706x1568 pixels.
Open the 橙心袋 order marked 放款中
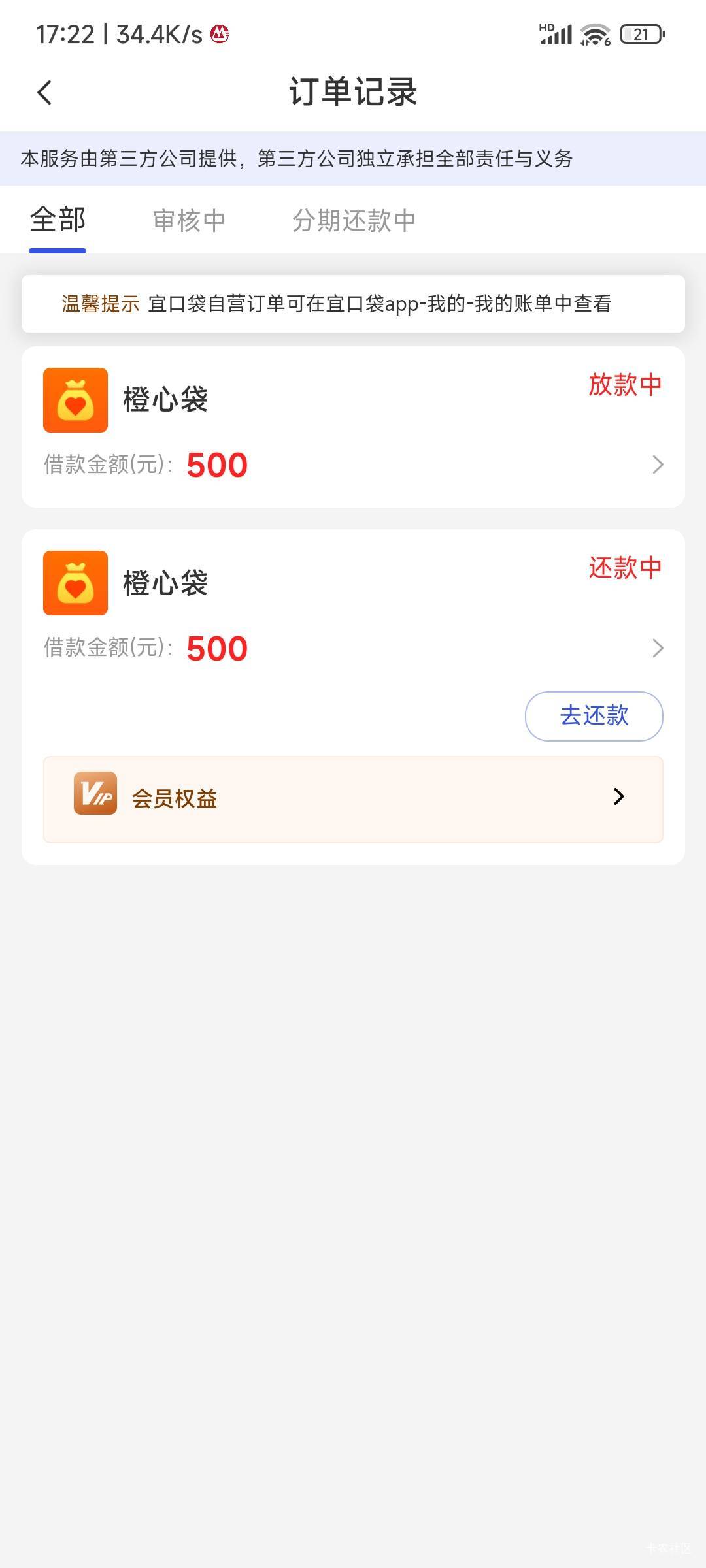(353, 427)
